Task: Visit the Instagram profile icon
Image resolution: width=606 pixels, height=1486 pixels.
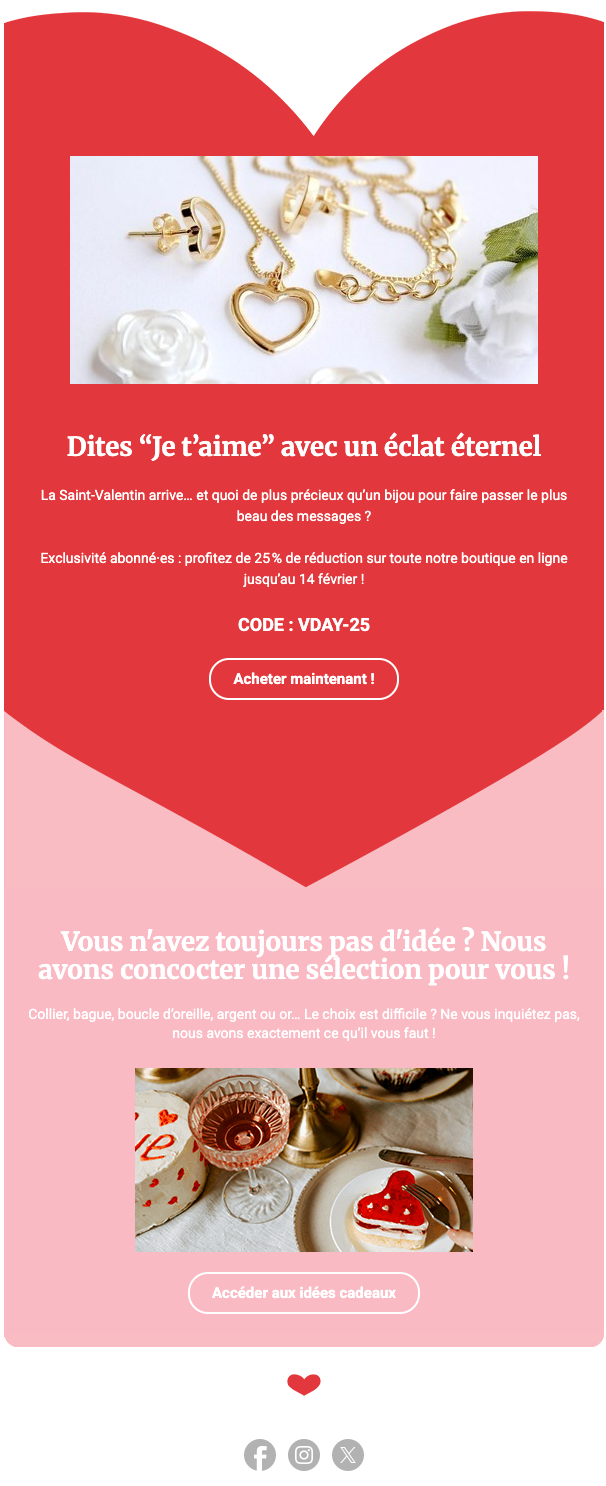Action: (304, 1455)
